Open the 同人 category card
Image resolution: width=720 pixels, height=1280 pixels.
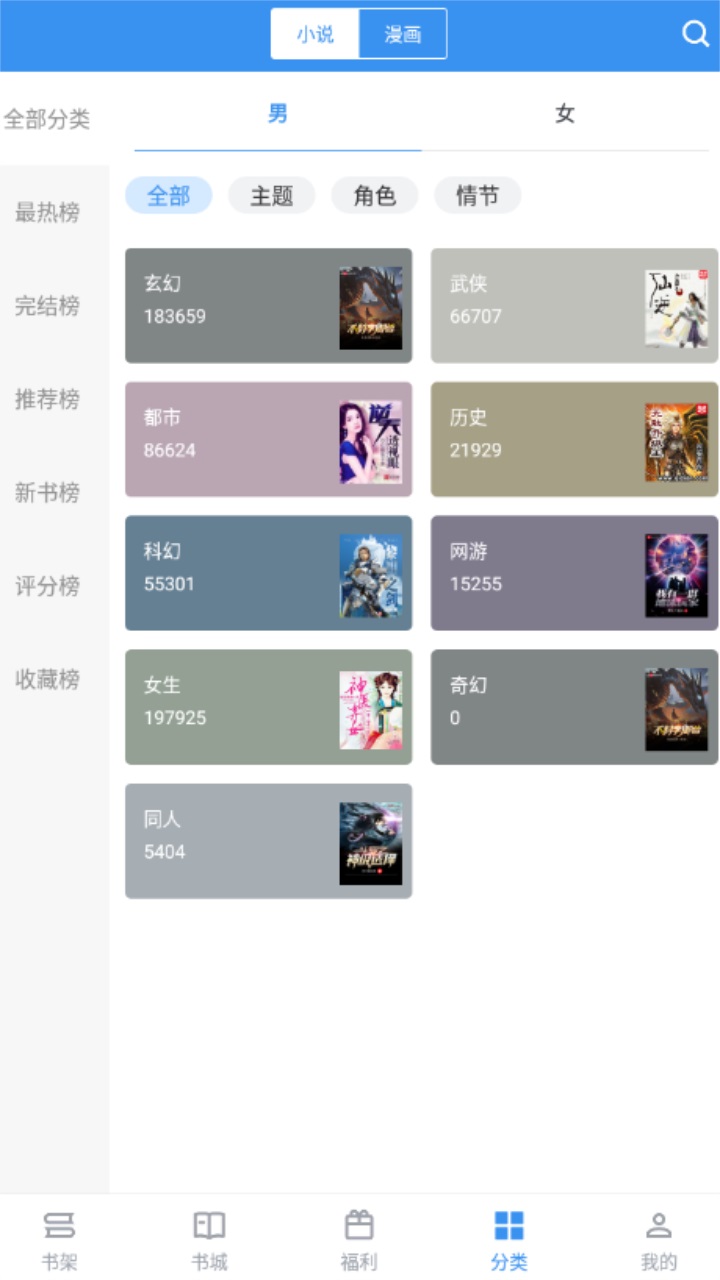(267, 841)
